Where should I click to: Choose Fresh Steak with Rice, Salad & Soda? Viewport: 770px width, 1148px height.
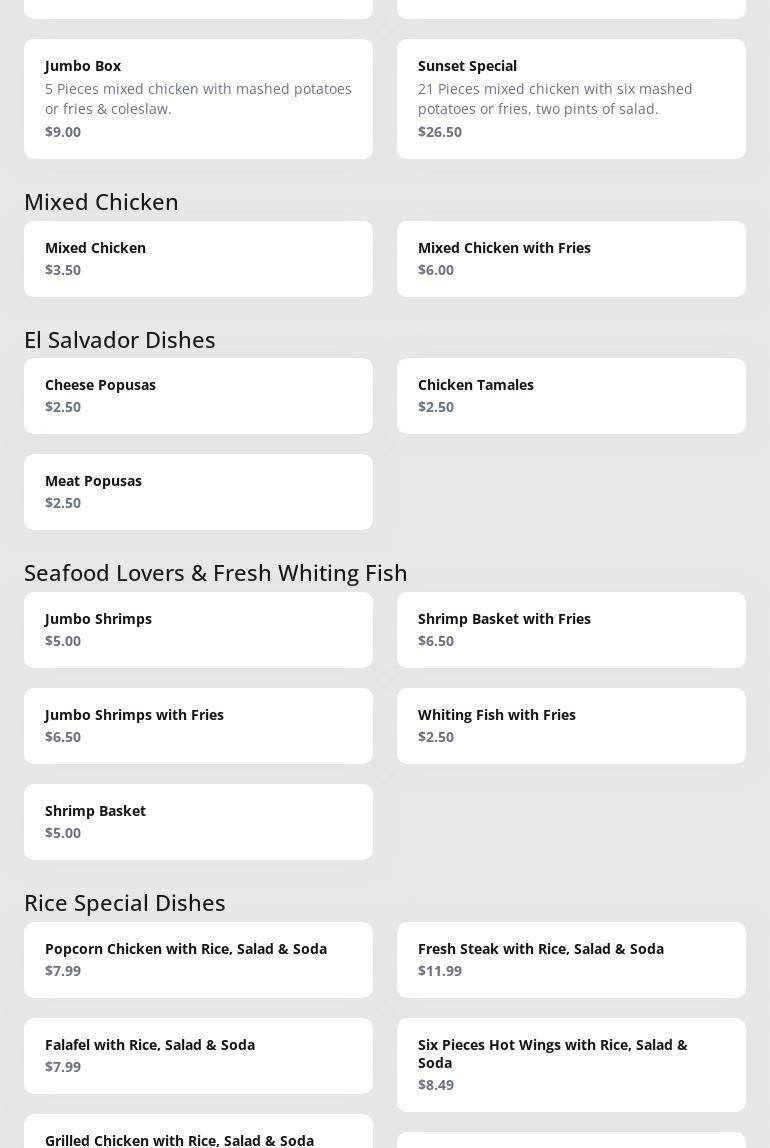pos(571,959)
